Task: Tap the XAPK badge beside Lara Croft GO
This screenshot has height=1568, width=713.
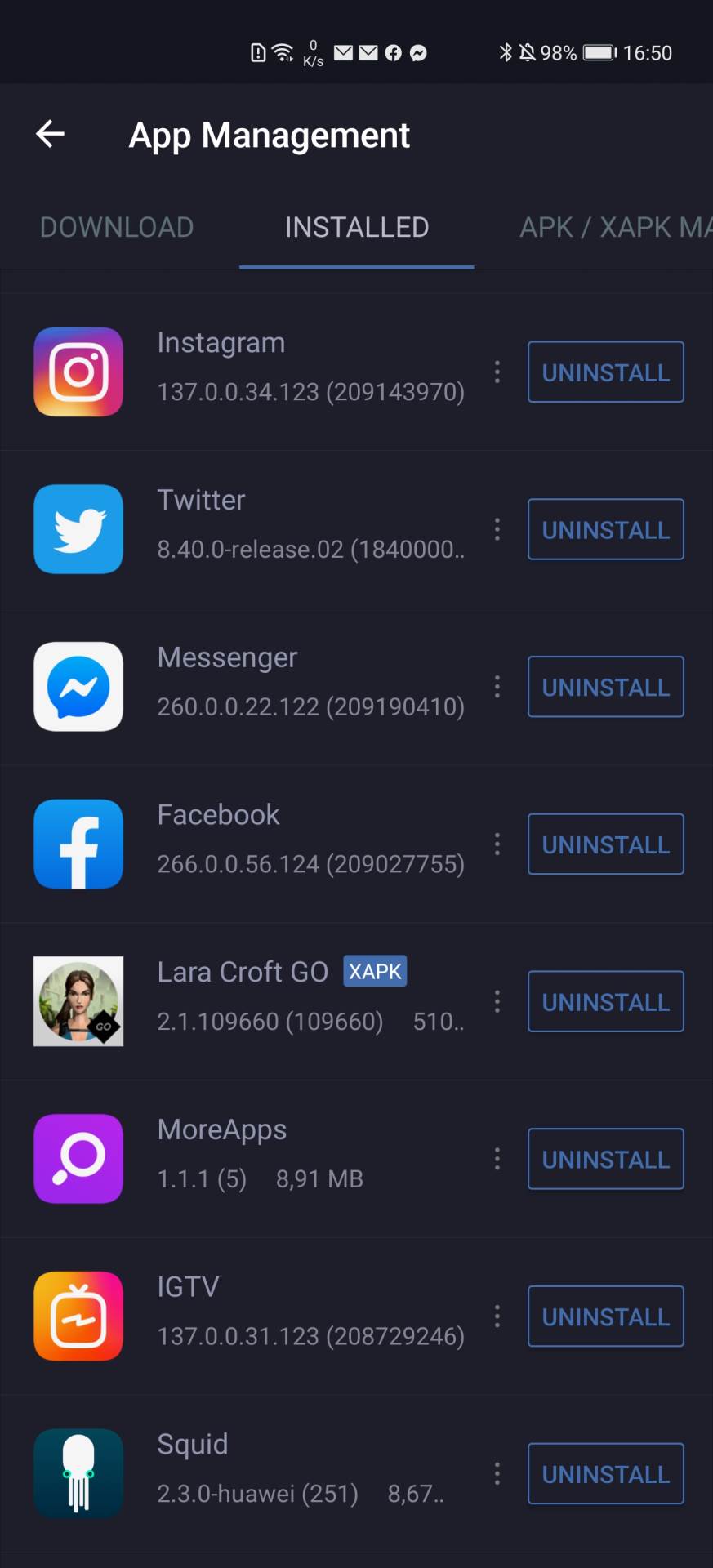Action: pyautogui.click(x=374, y=971)
